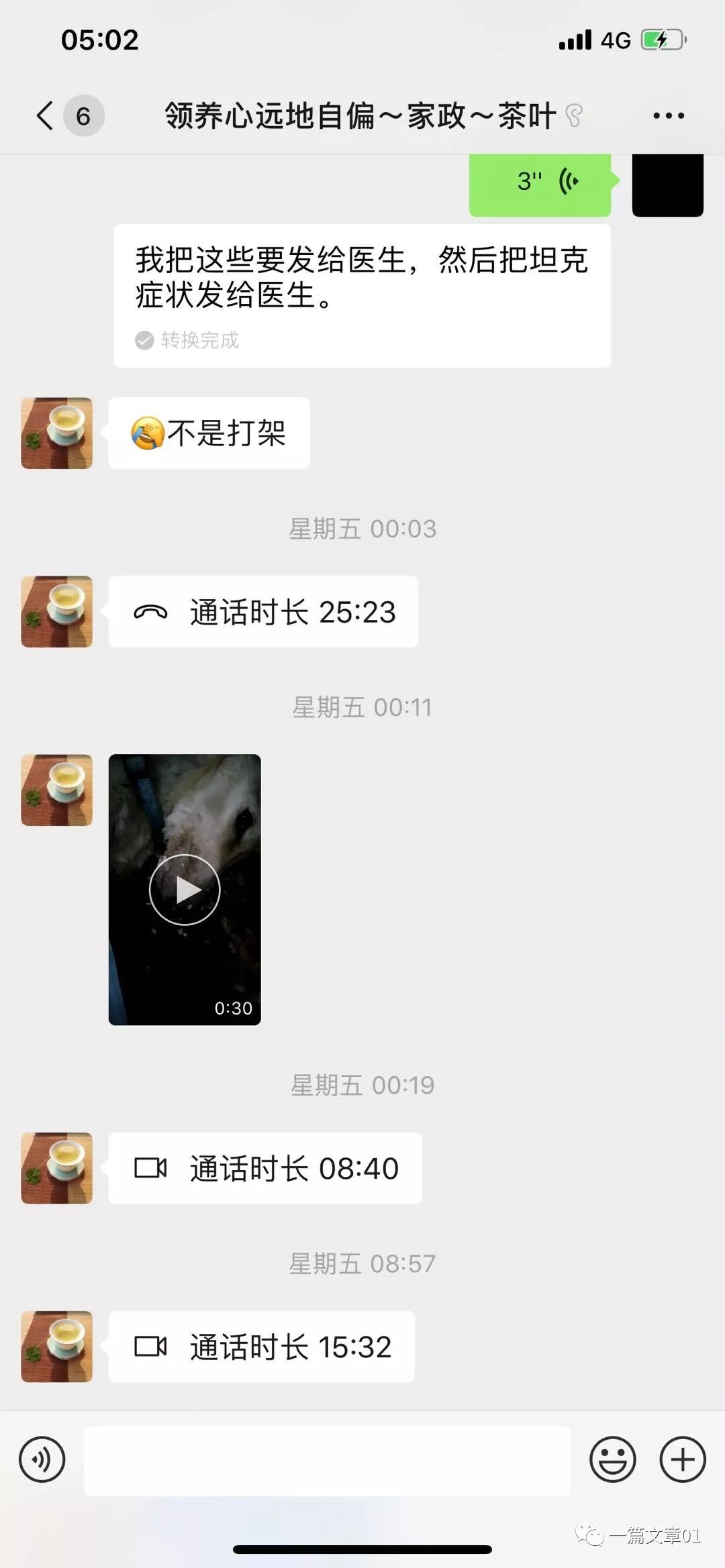Image resolution: width=725 pixels, height=1568 pixels.
Task: Replay the 3-second voice message bubble
Action: [x=540, y=181]
